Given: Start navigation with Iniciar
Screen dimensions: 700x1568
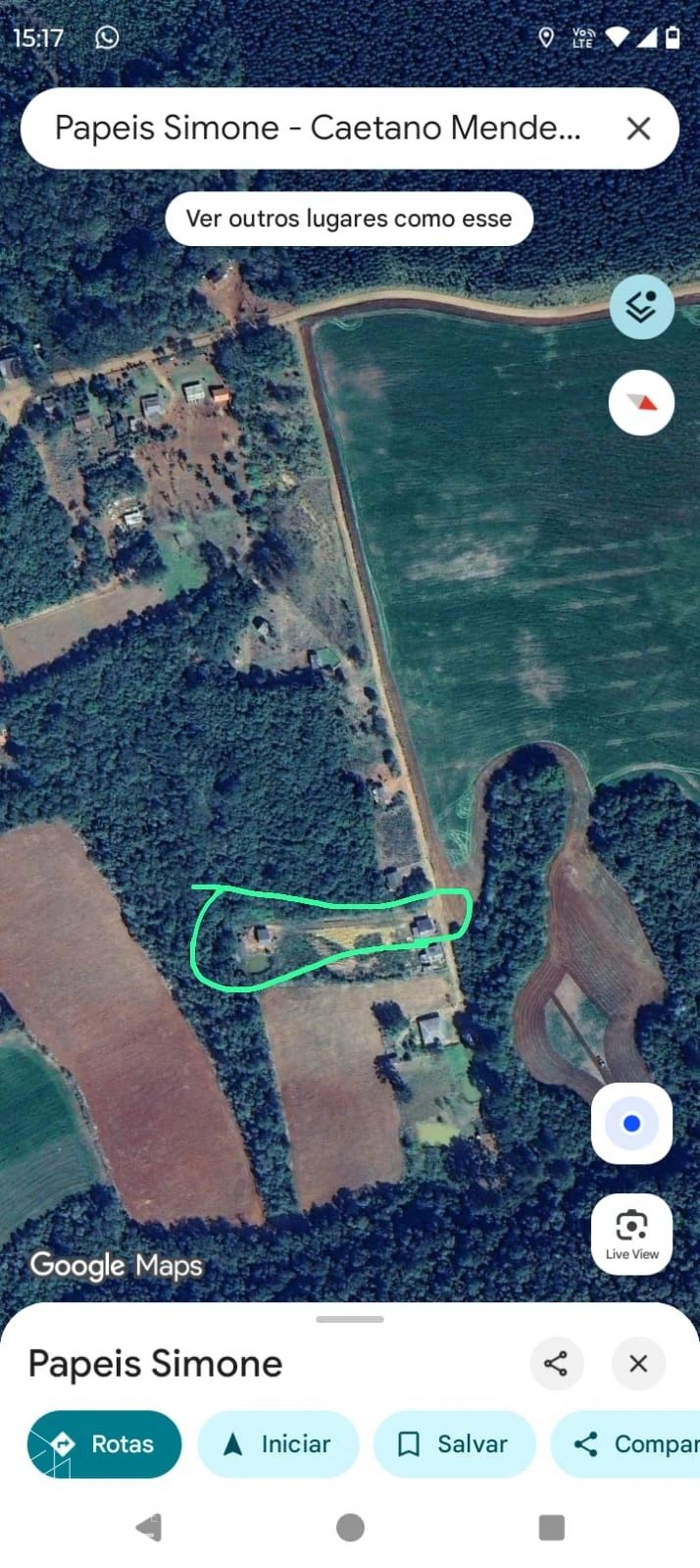Looking at the screenshot, I should click(278, 1443).
